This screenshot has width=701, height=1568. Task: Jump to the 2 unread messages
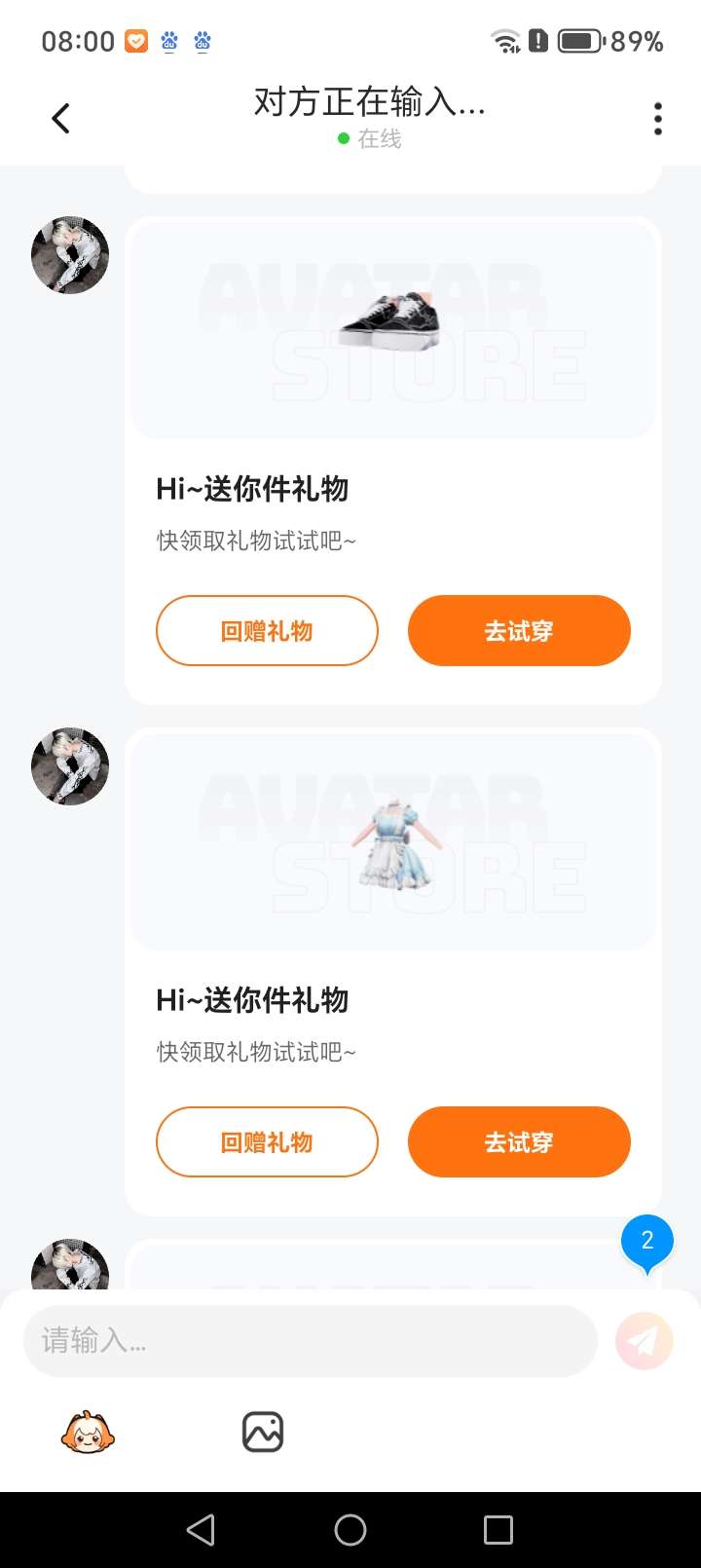click(647, 1242)
